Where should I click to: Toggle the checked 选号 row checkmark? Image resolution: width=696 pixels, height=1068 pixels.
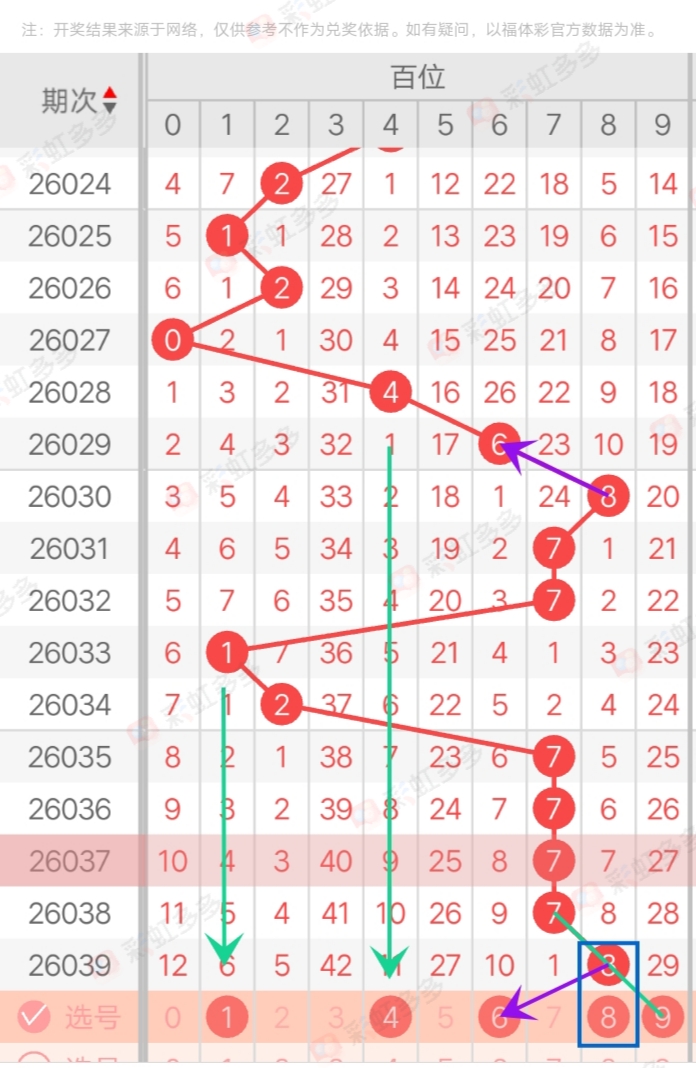[x=33, y=1018]
